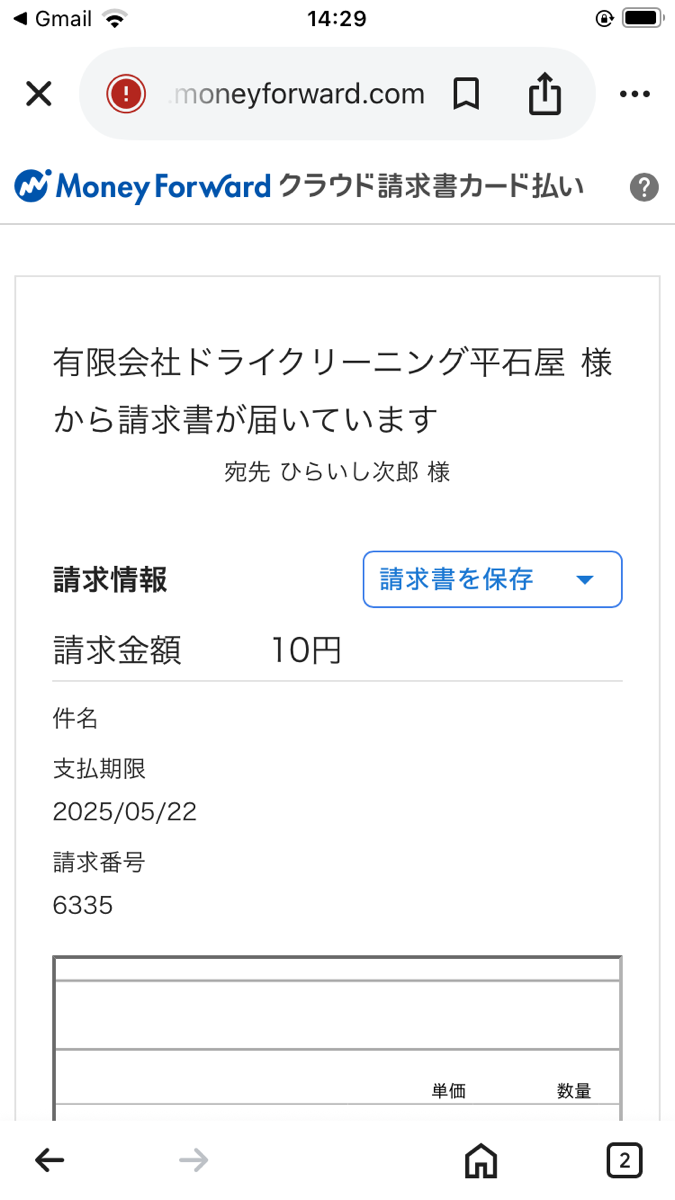Bookmark this page
Image resolution: width=675 pixels, height=1200 pixels.
[466, 94]
